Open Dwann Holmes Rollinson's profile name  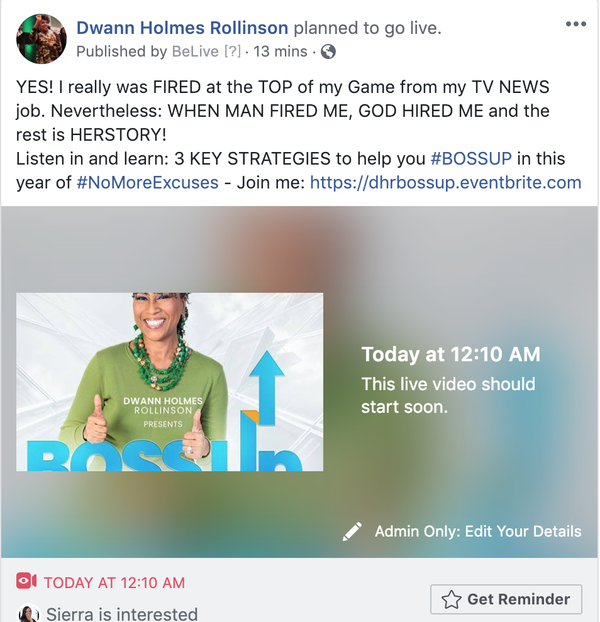pyautogui.click(x=182, y=28)
